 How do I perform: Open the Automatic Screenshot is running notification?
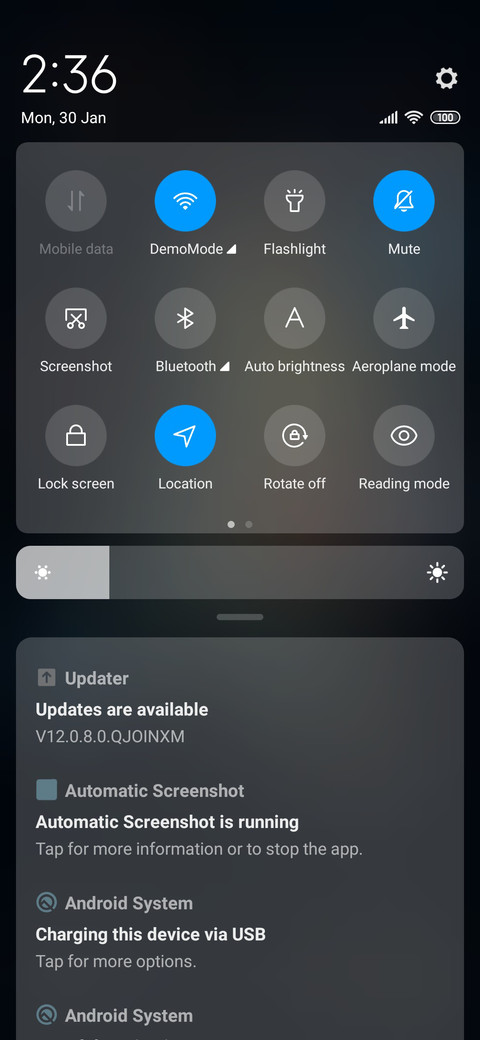pyautogui.click(x=240, y=819)
